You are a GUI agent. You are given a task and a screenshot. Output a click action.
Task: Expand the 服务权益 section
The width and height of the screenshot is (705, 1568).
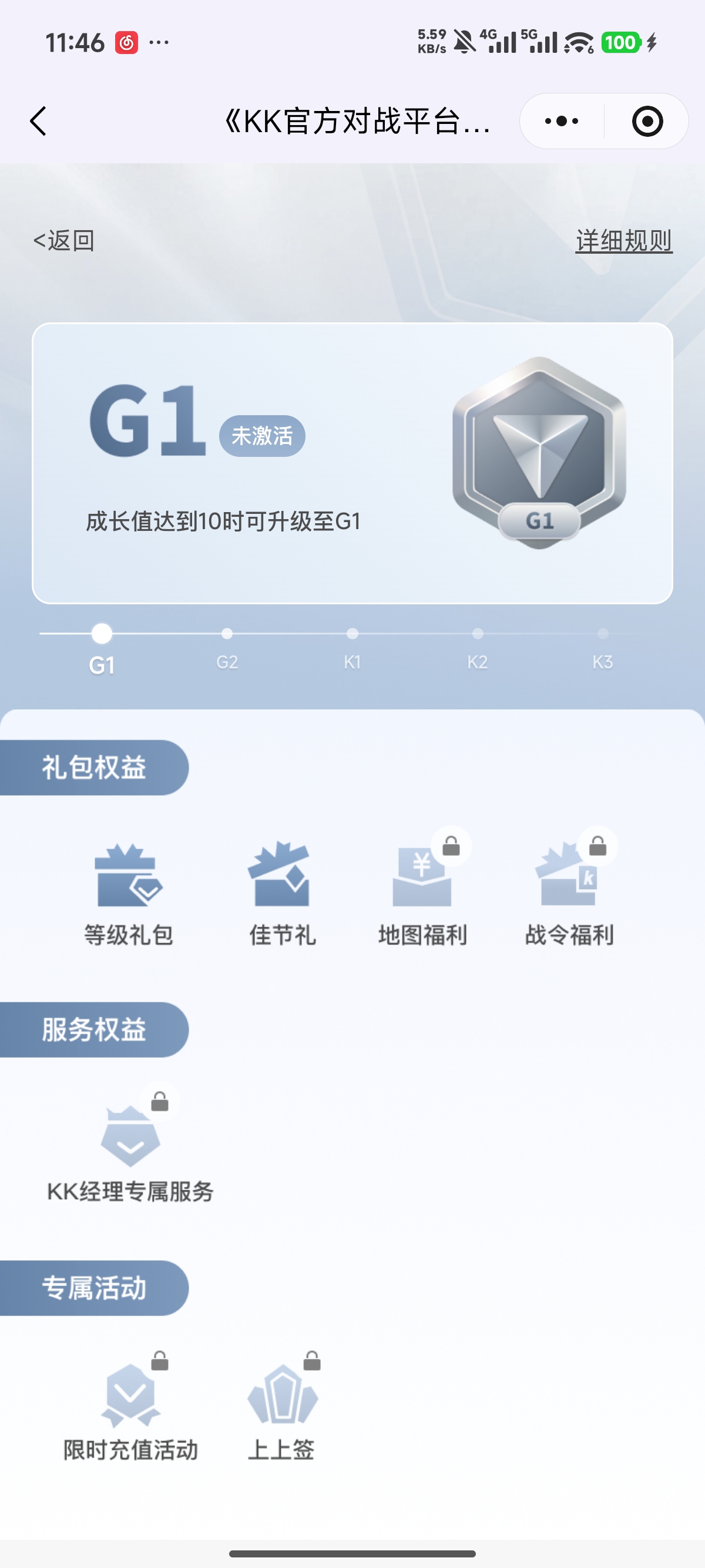point(95,1029)
